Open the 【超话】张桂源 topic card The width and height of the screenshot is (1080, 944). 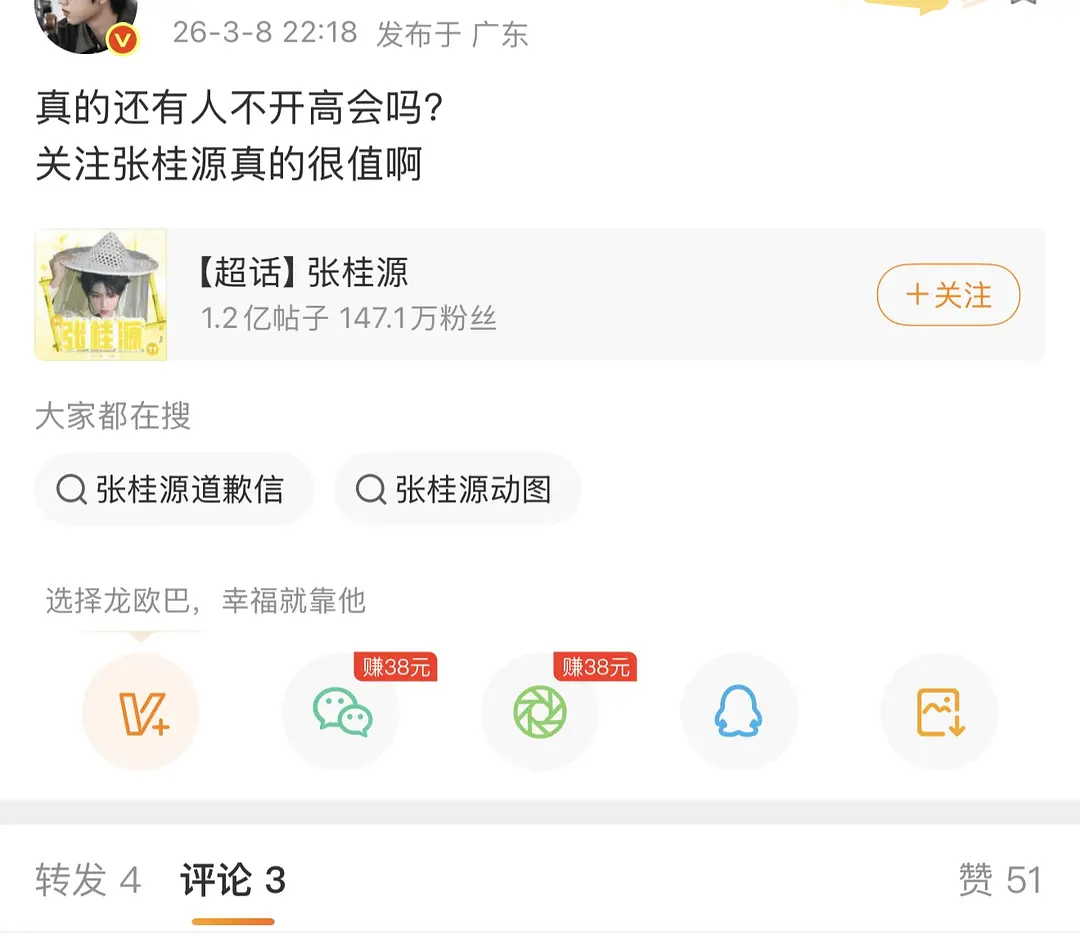point(540,295)
